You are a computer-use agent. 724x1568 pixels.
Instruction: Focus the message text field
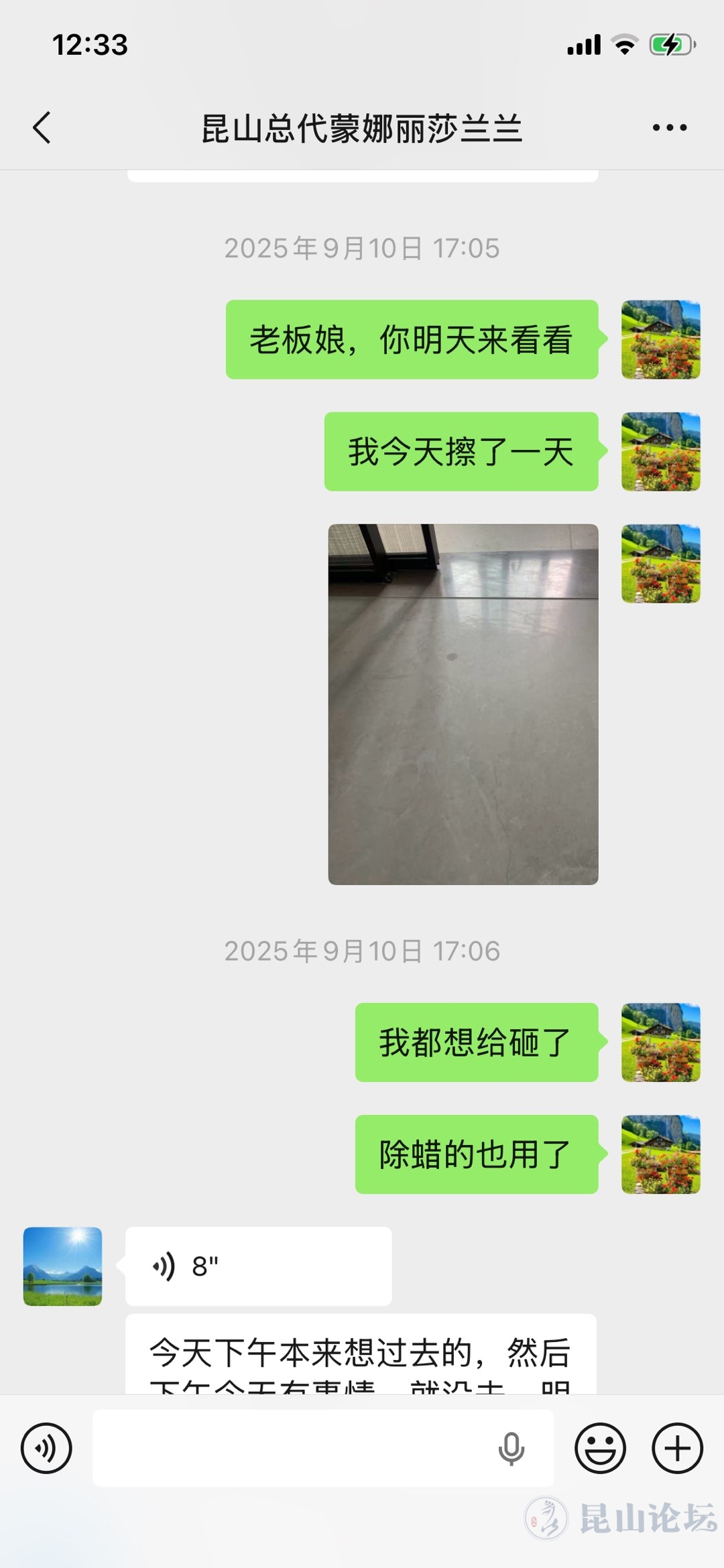pyautogui.click(x=288, y=1448)
